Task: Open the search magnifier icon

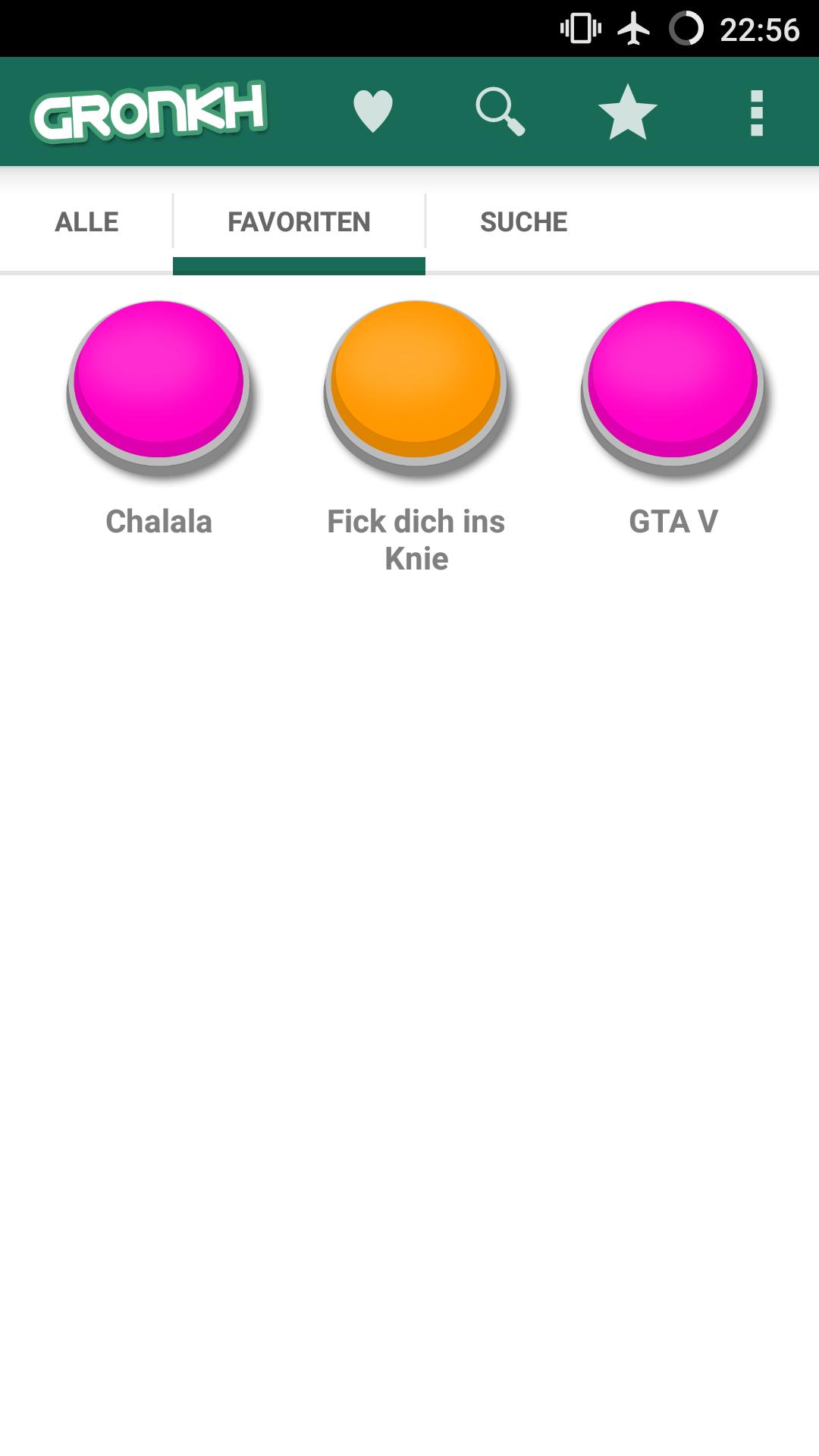Action: coord(500,111)
